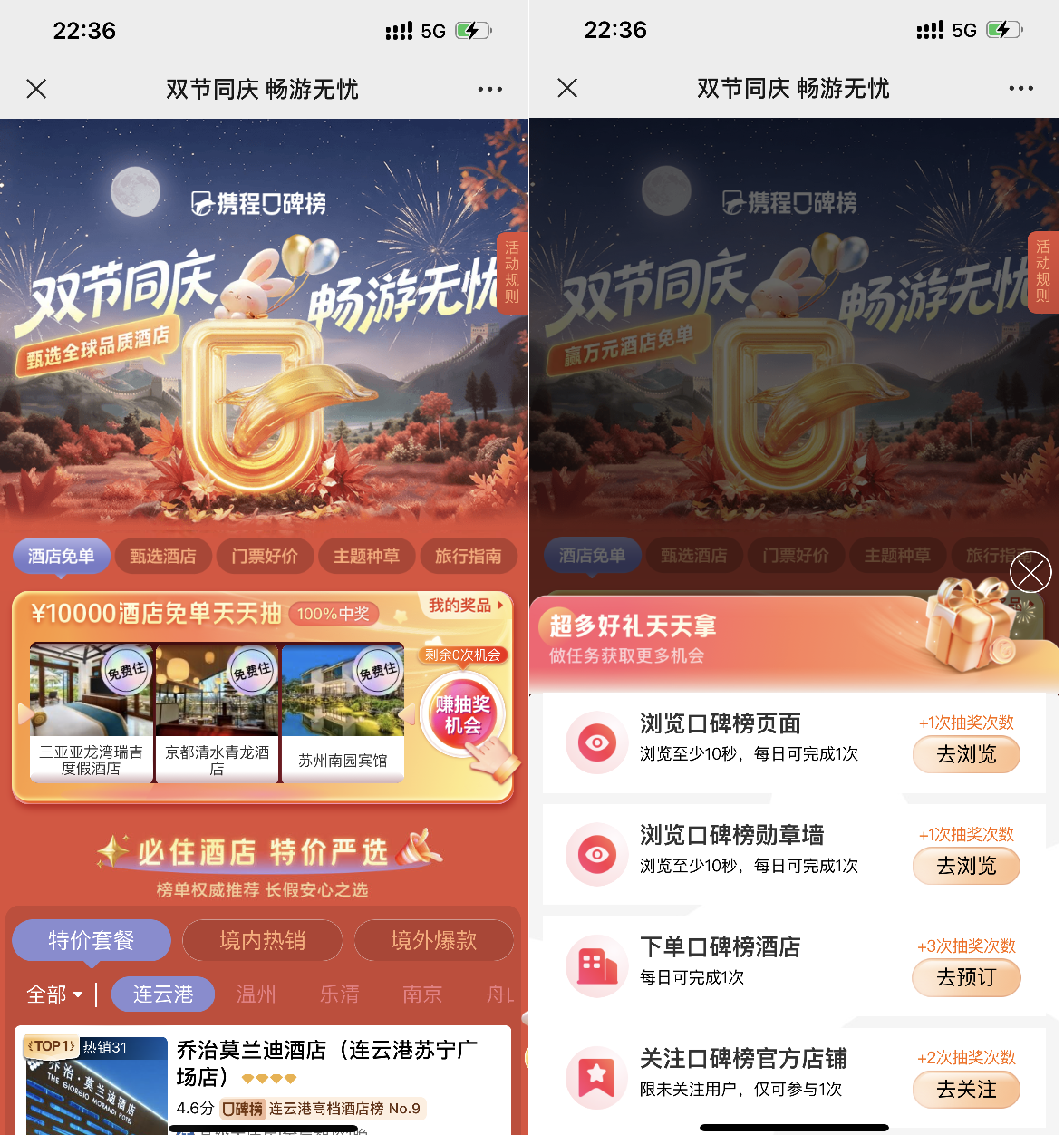Switch to the 境内热销 tab
The height and width of the screenshot is (1135, 1064).
tap(262, 940)
